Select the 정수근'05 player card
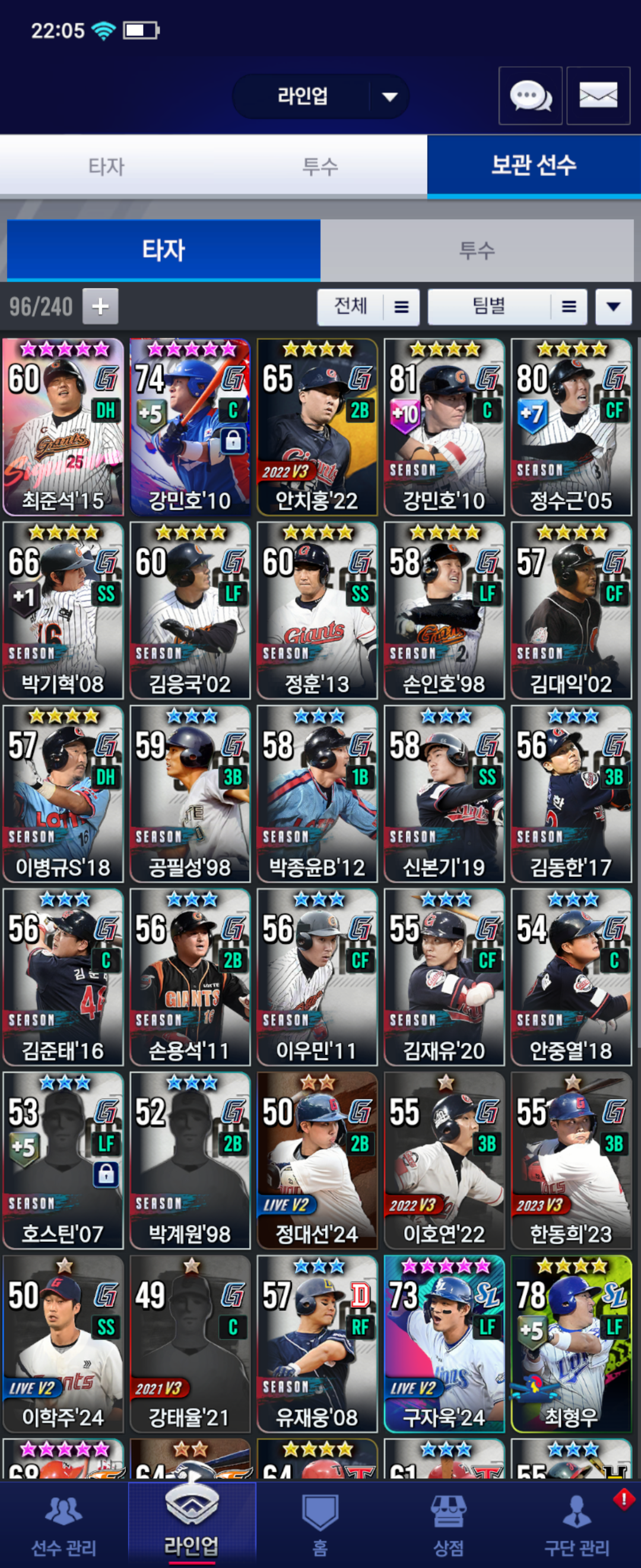 point(571,427)
